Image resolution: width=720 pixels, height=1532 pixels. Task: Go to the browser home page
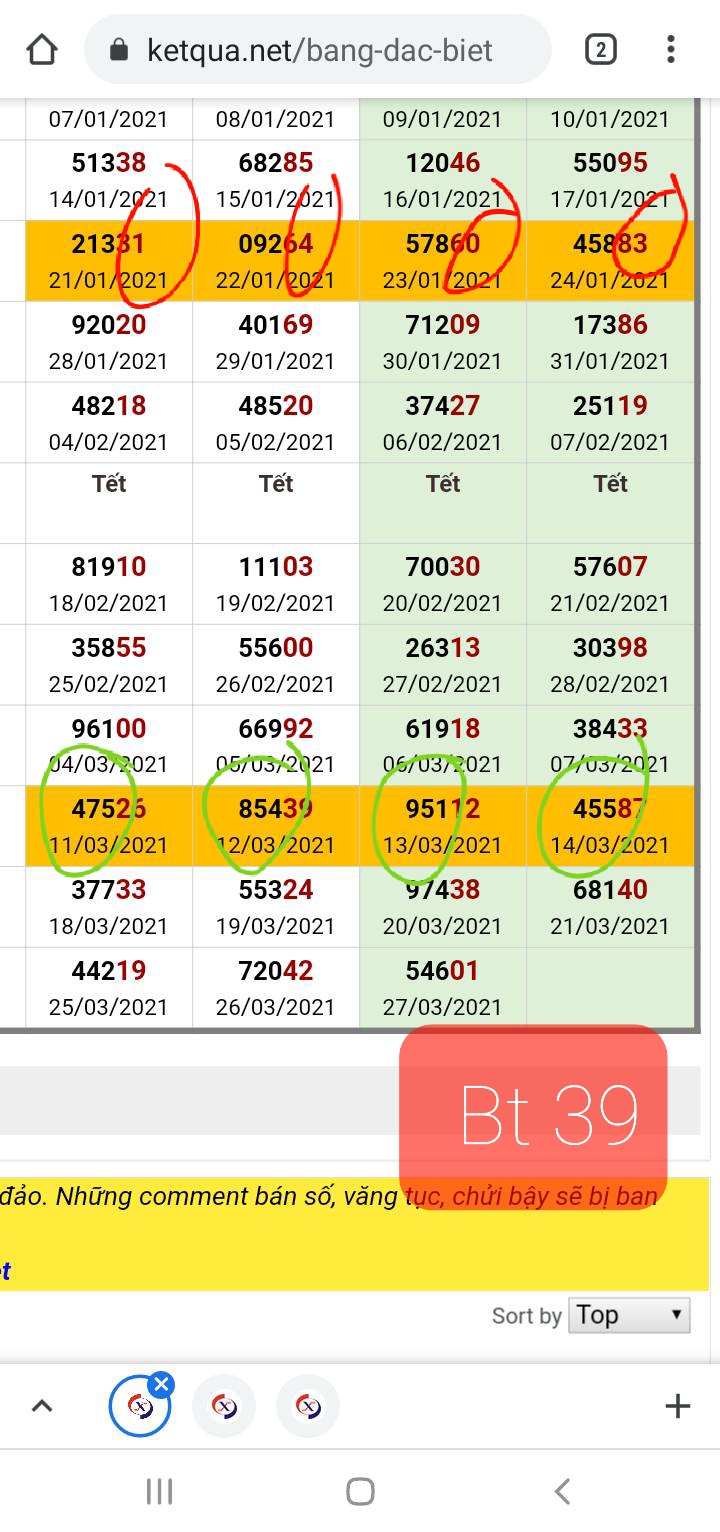click(41, 49)
